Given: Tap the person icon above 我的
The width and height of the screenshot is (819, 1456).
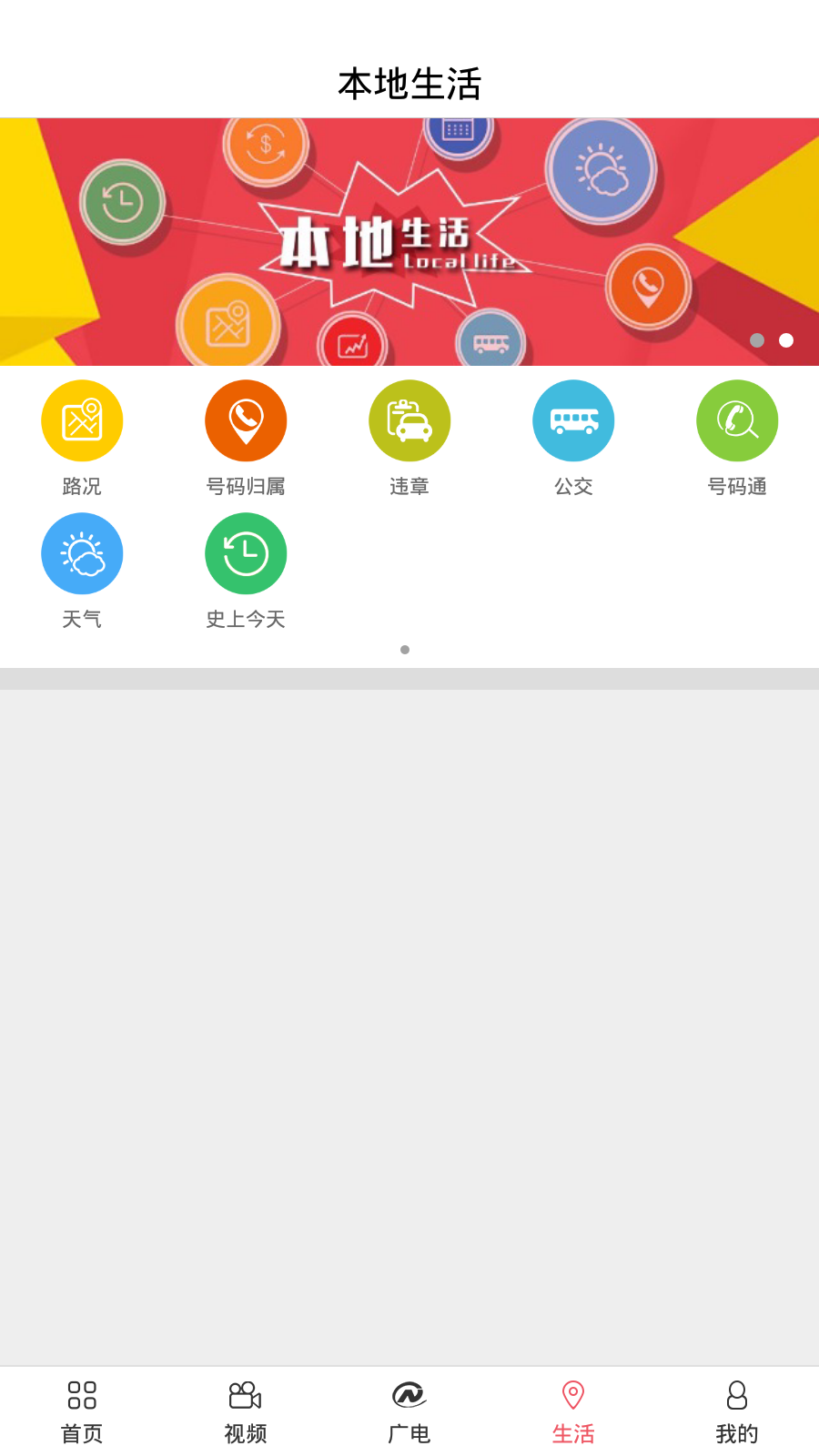Looking at the screenshot, I should [737, 1395].
